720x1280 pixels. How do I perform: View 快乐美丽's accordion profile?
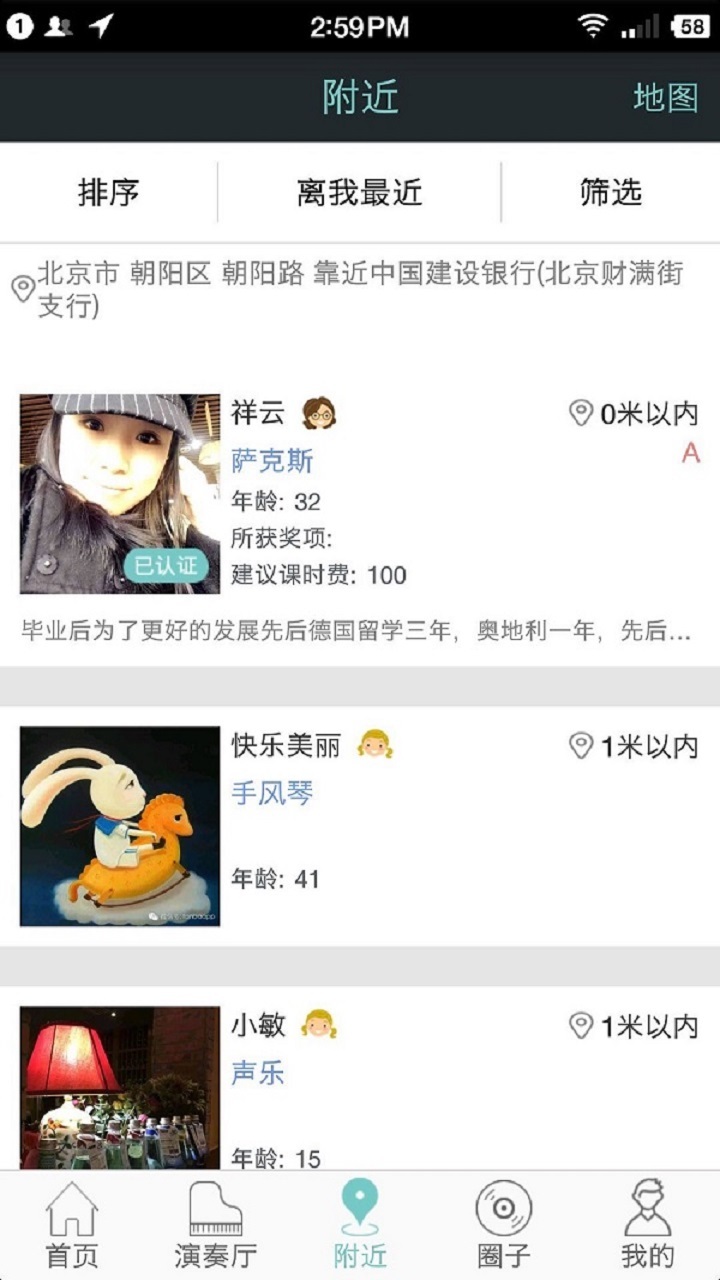coord(360,826)
